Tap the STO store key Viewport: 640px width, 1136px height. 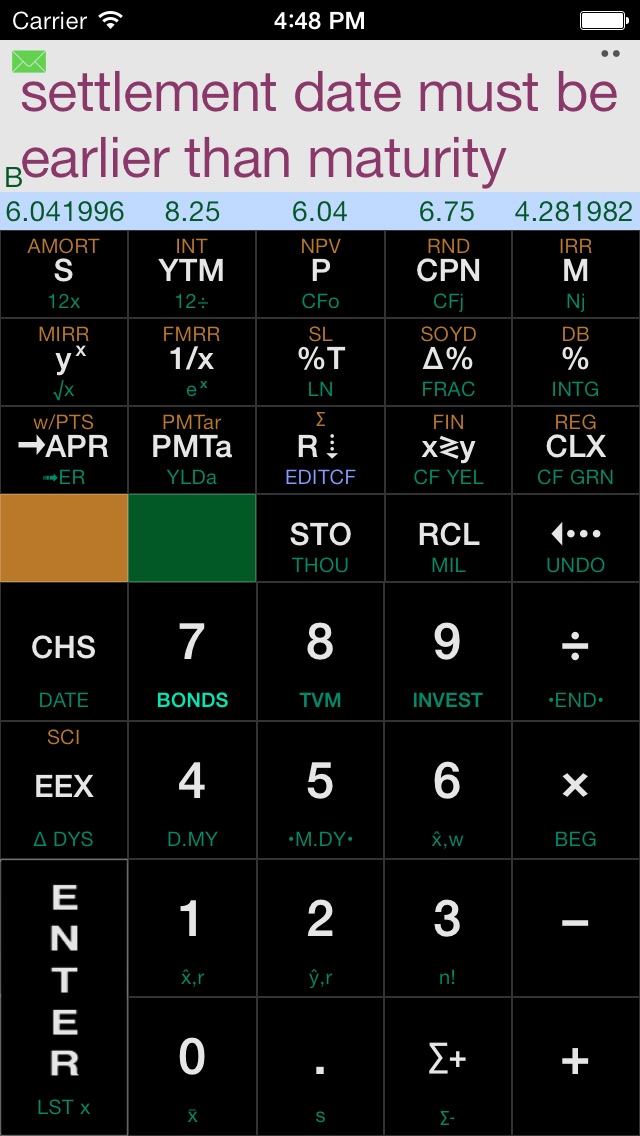[x=320, y=538]
